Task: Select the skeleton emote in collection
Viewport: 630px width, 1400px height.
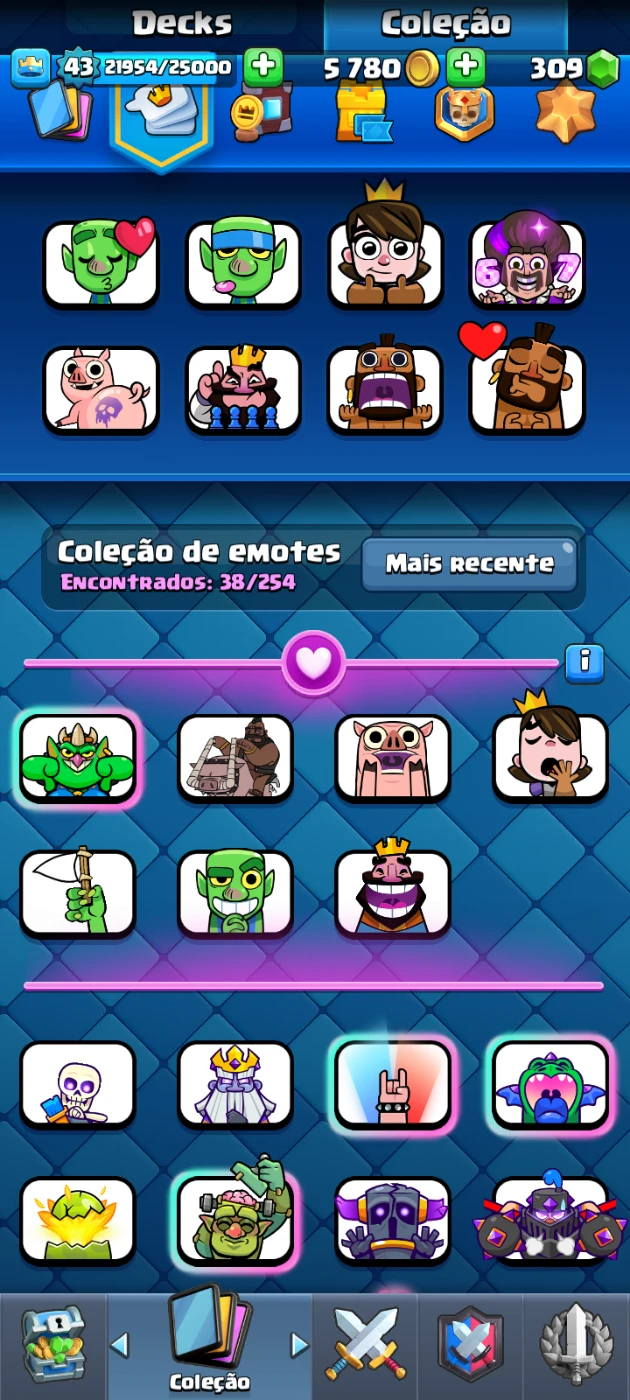Action: point(77,1084)
